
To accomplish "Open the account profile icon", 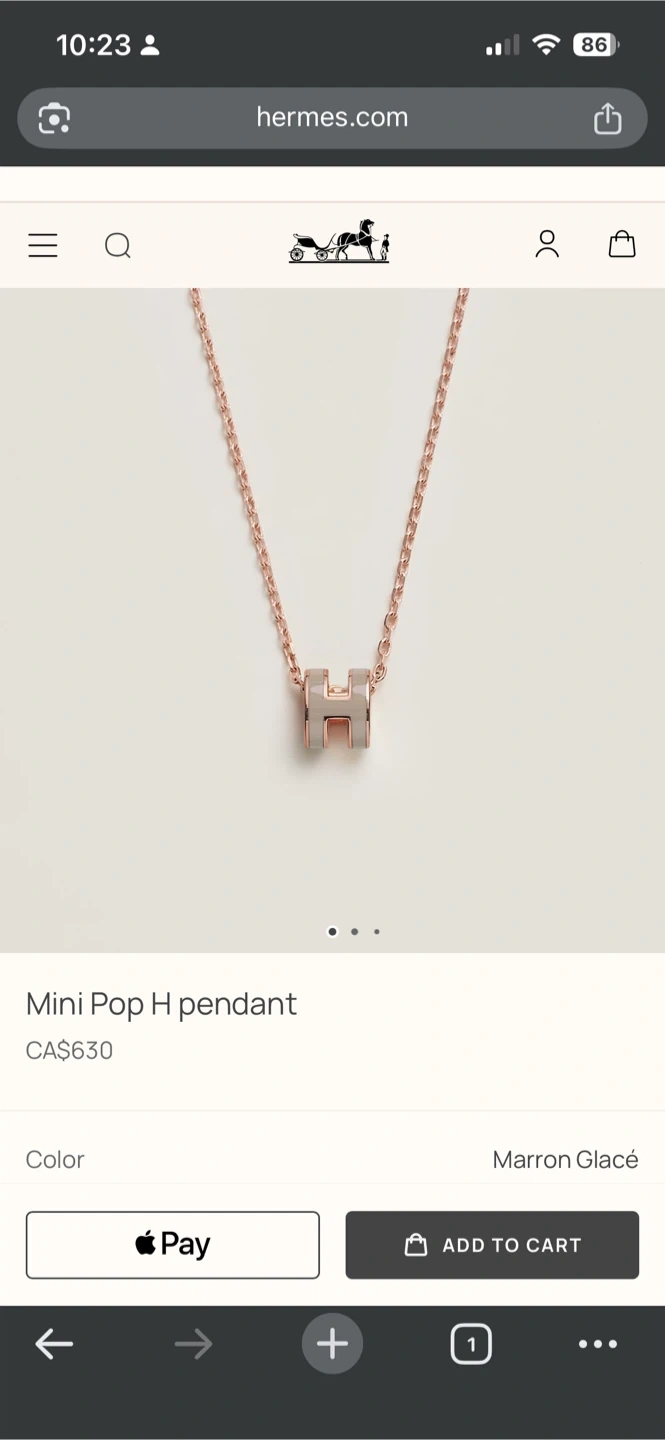I will click(547, 244).
